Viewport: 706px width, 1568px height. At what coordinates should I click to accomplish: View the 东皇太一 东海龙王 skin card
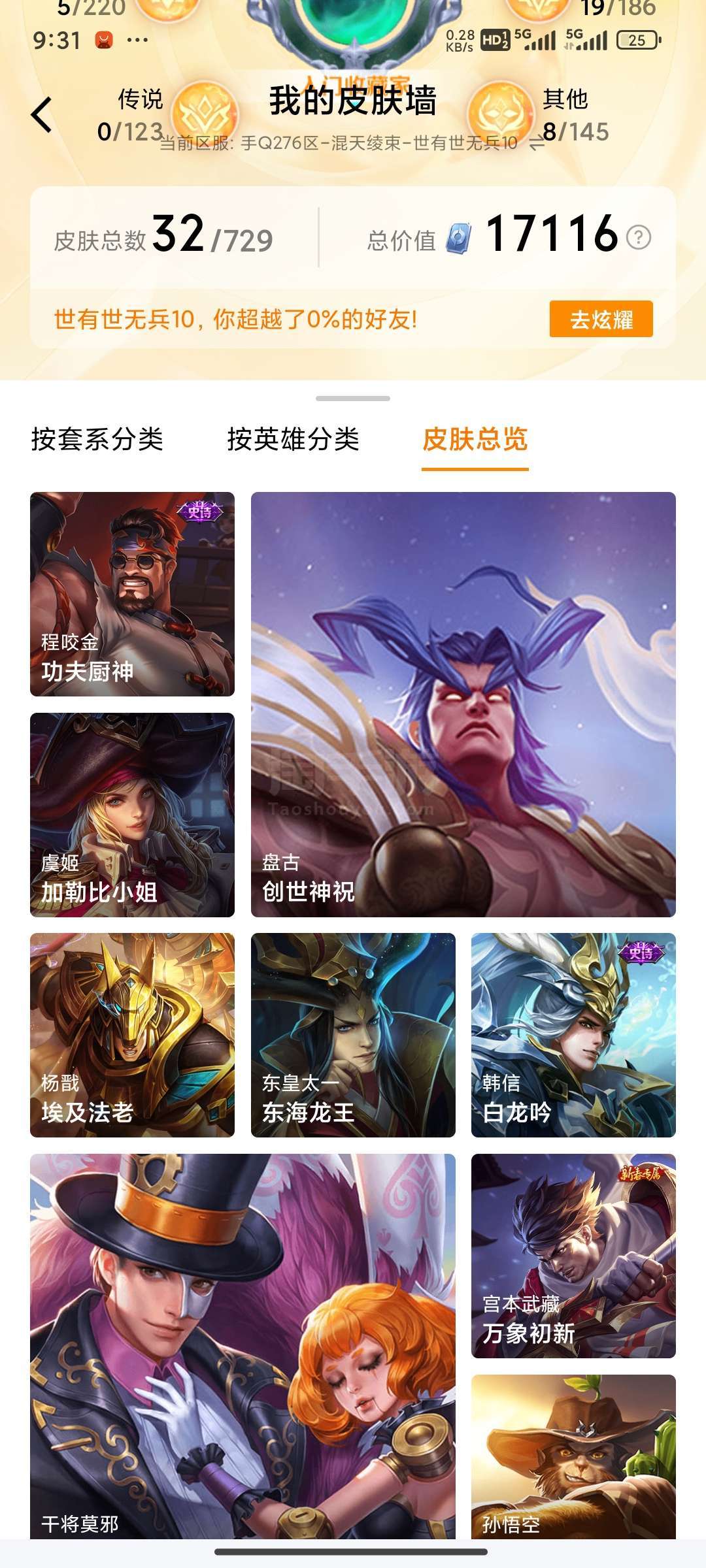(353, 1035)
